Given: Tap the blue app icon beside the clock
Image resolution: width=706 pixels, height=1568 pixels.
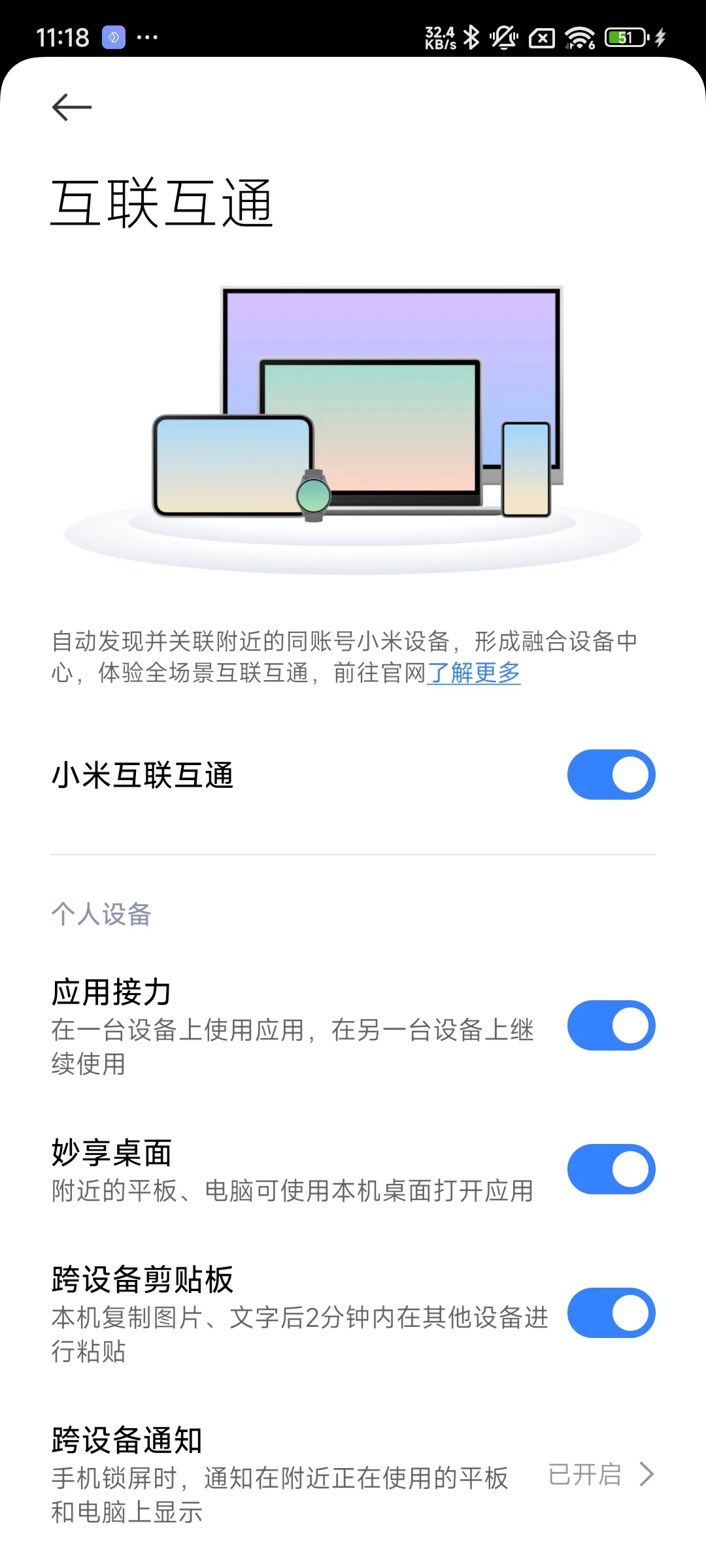Looking at the screenshot, I should pyautogui.click(x=114, y=37).
